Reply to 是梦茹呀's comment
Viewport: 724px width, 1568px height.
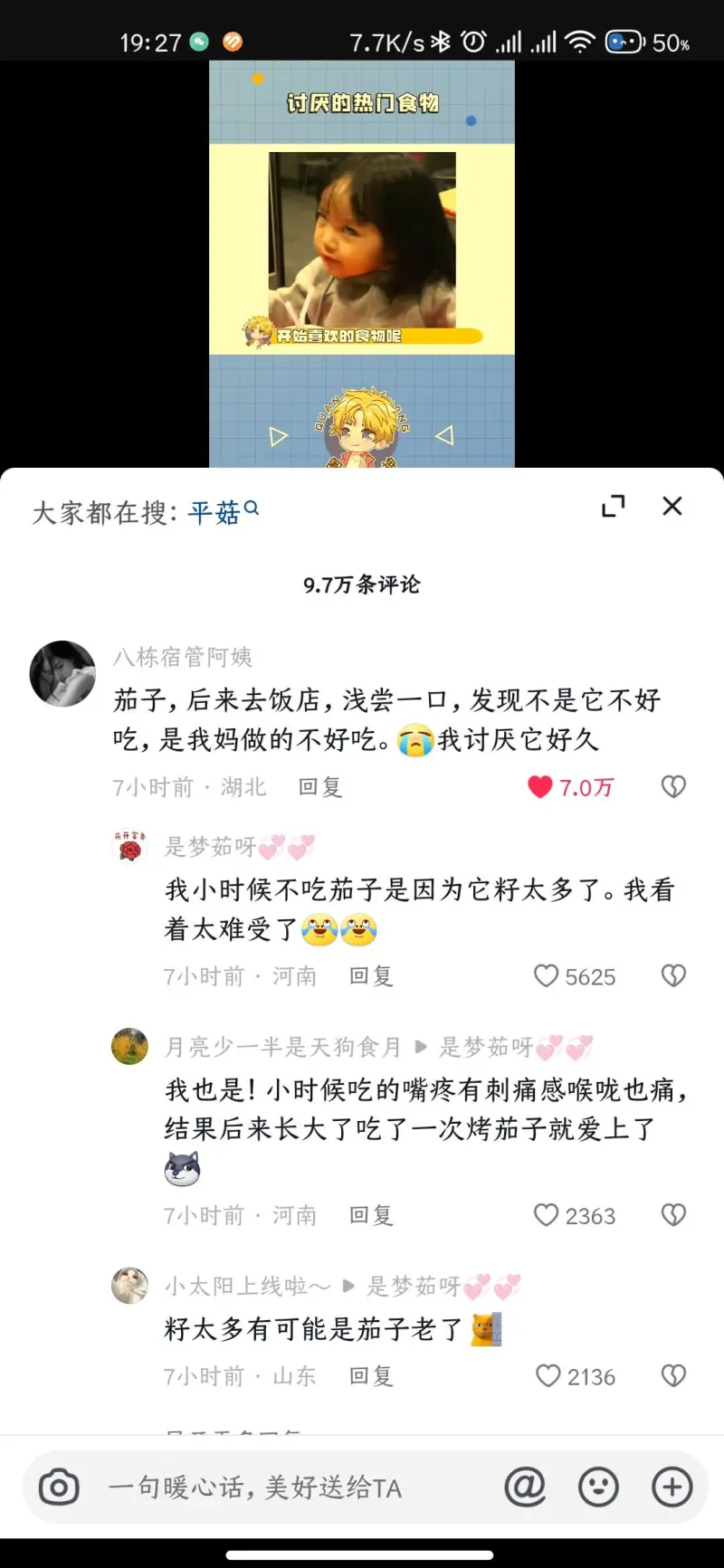(x=371, y=976)
